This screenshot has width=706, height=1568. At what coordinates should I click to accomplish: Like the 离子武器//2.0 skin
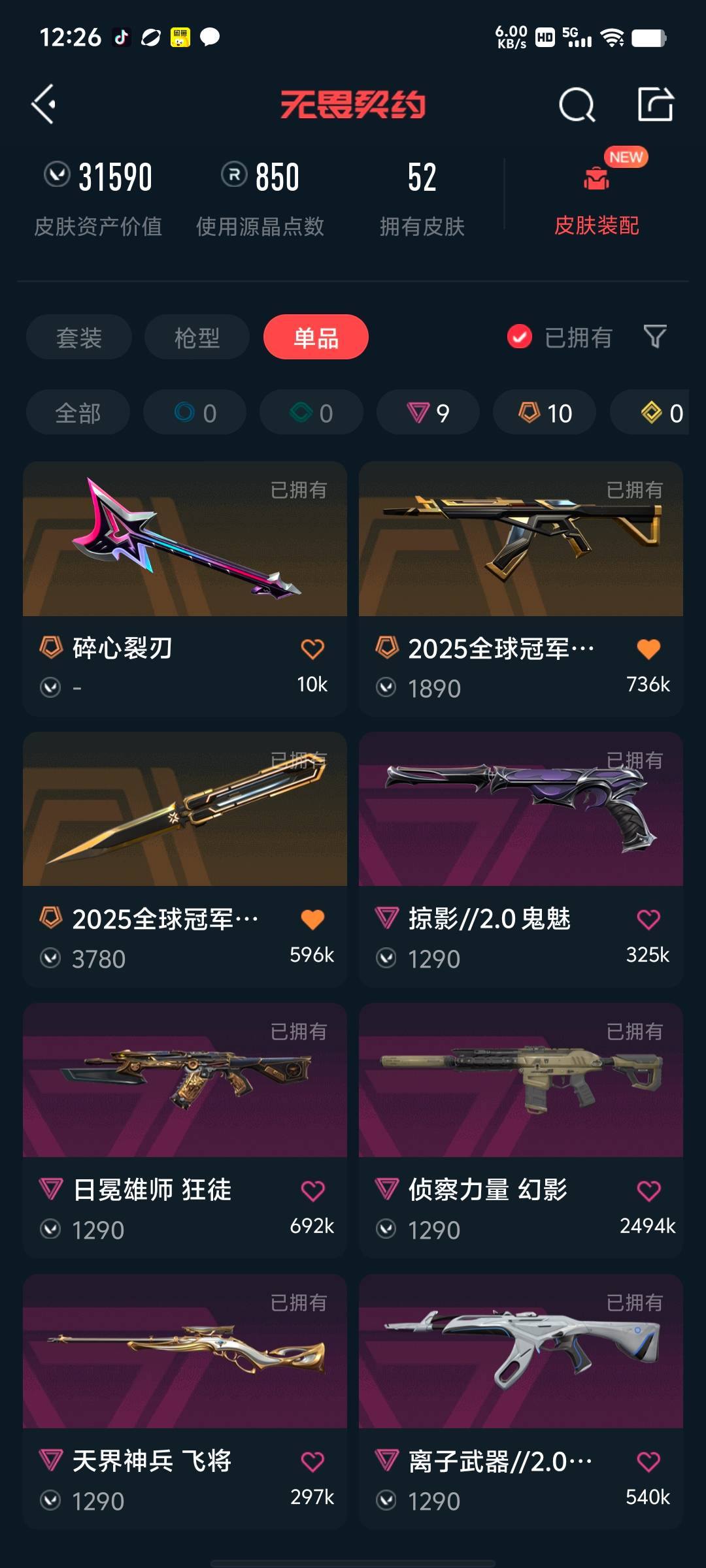[648, 1461]
